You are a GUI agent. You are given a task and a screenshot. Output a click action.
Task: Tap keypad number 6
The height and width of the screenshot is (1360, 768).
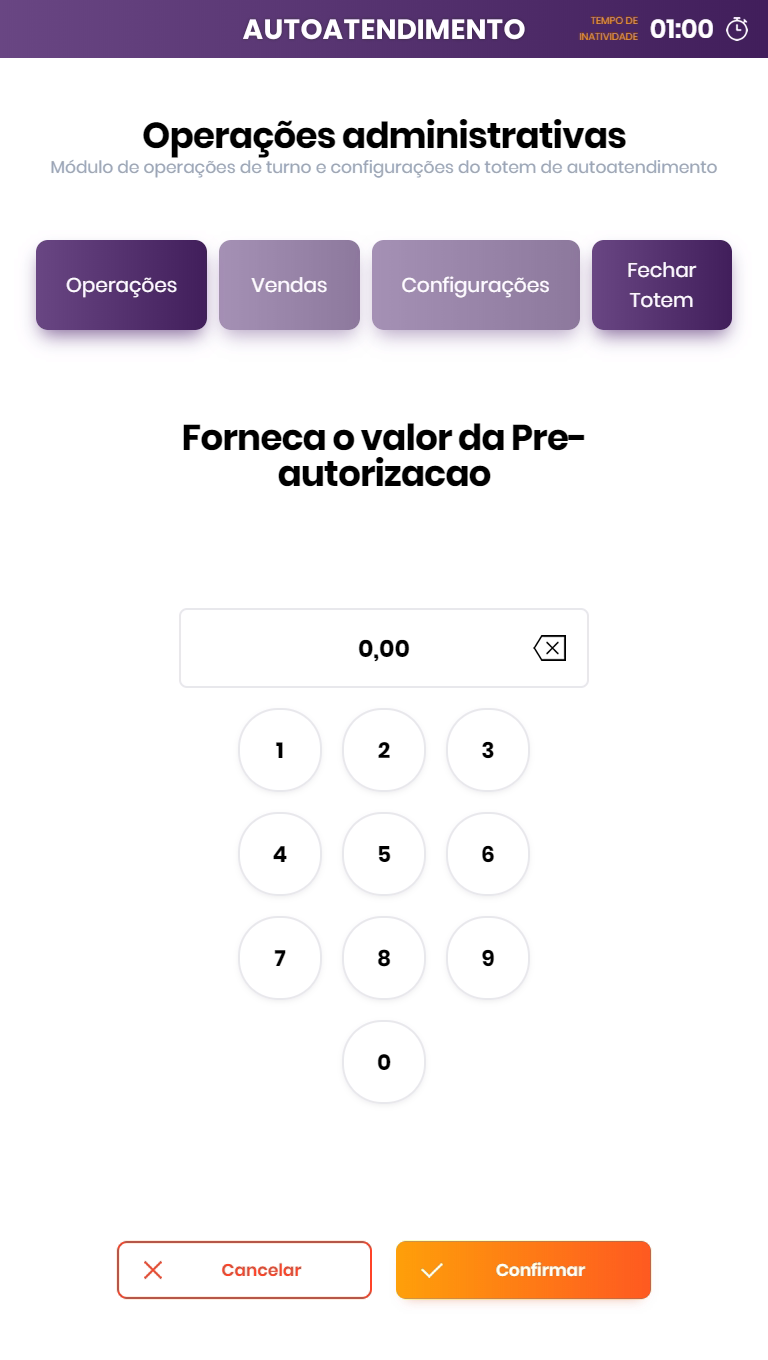click(x=488, y=854)
